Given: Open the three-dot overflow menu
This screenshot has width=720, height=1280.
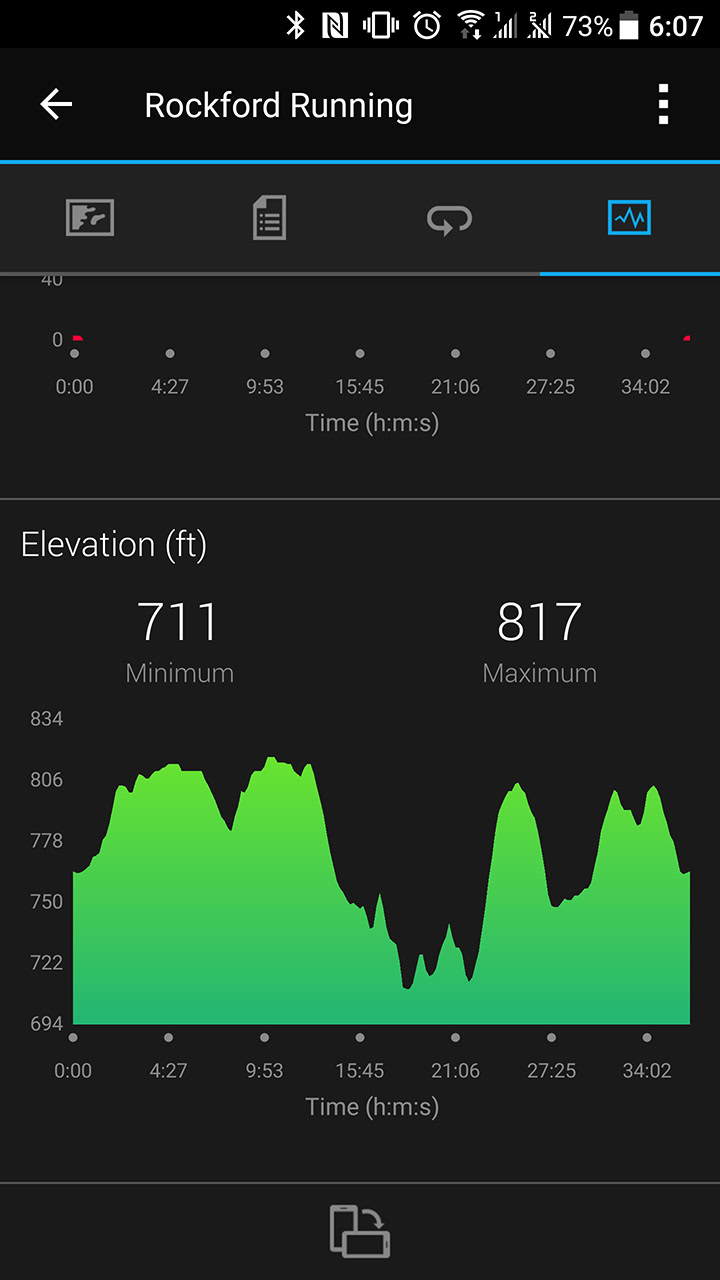Looking at the screenshot, I should (662, 104).
